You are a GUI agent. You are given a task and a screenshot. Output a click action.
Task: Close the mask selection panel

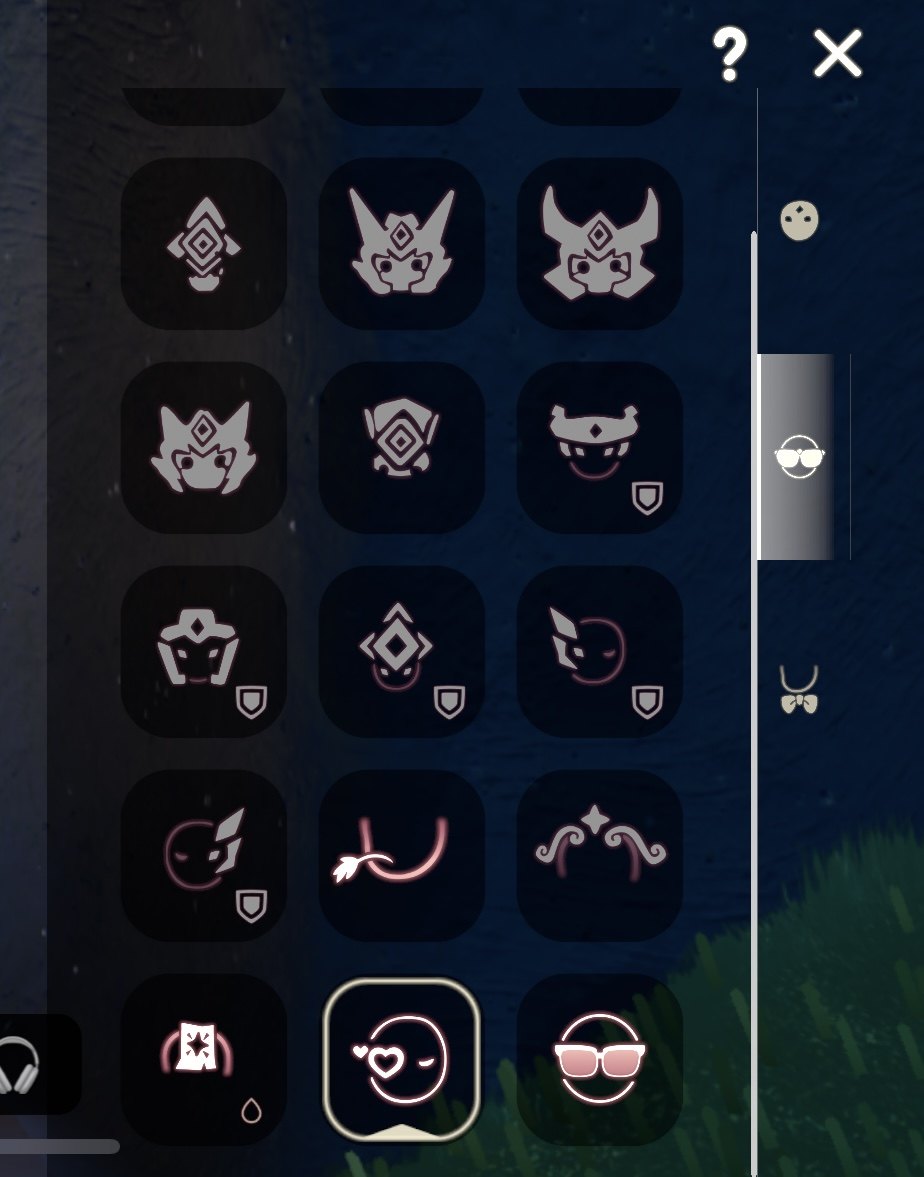tap(837, 54)
